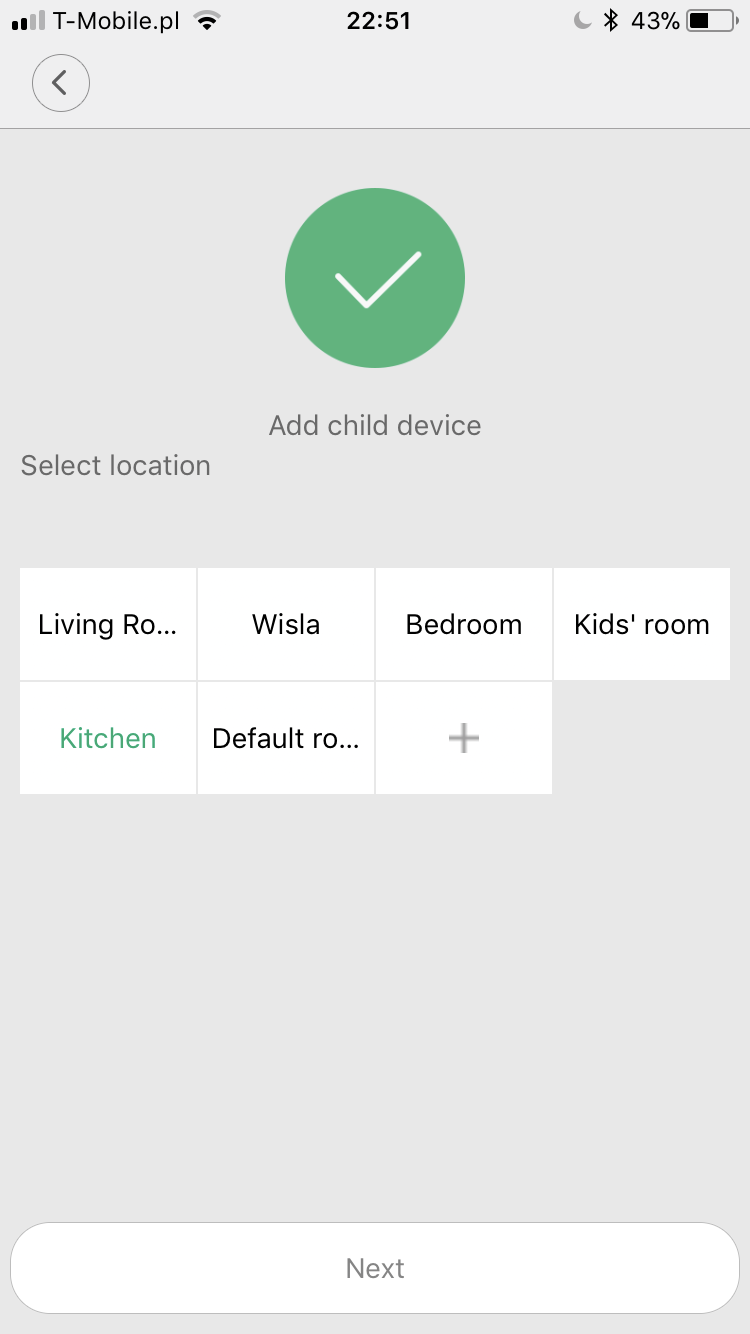Choose the Wisla location
This screenshot has height=1334, width=750.
(286, 624)
